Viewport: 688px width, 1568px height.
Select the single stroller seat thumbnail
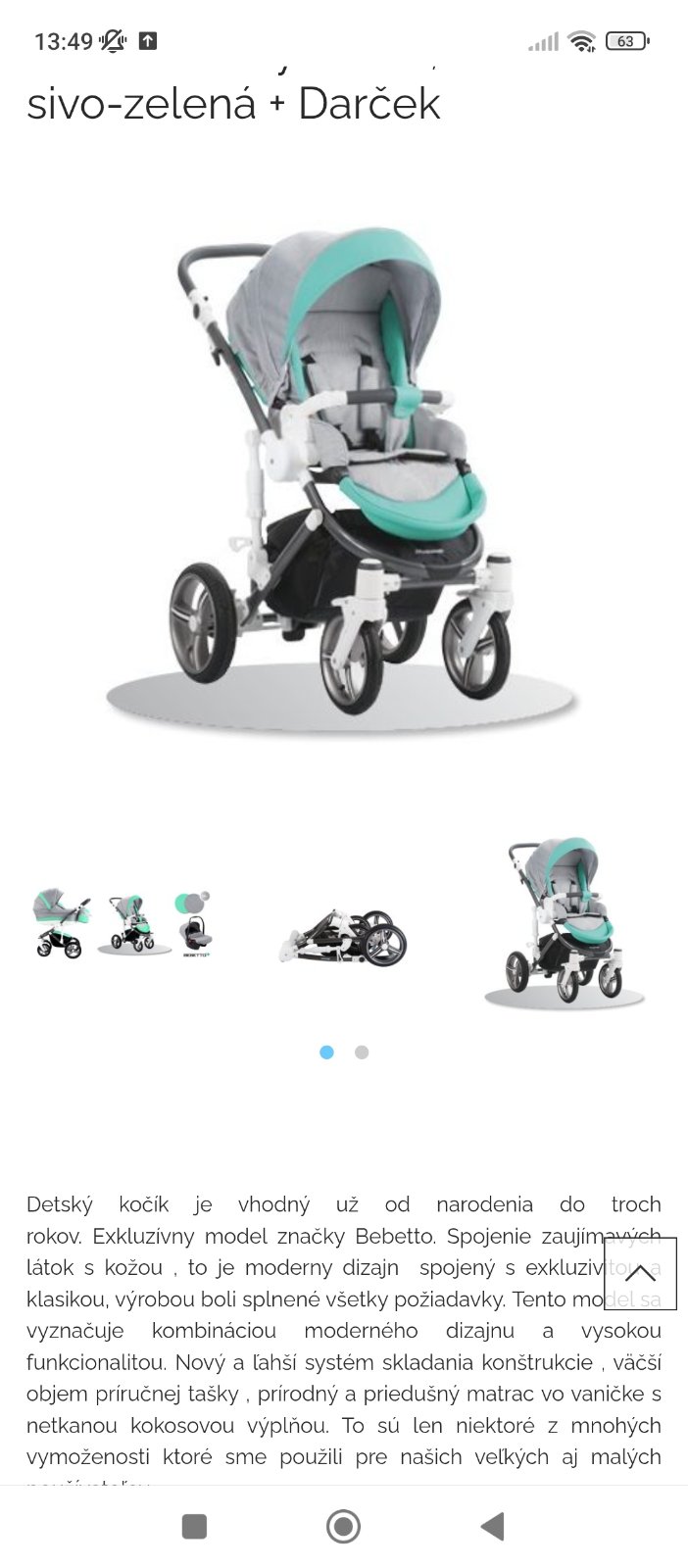pyautogui.click(x=565, y=924)
